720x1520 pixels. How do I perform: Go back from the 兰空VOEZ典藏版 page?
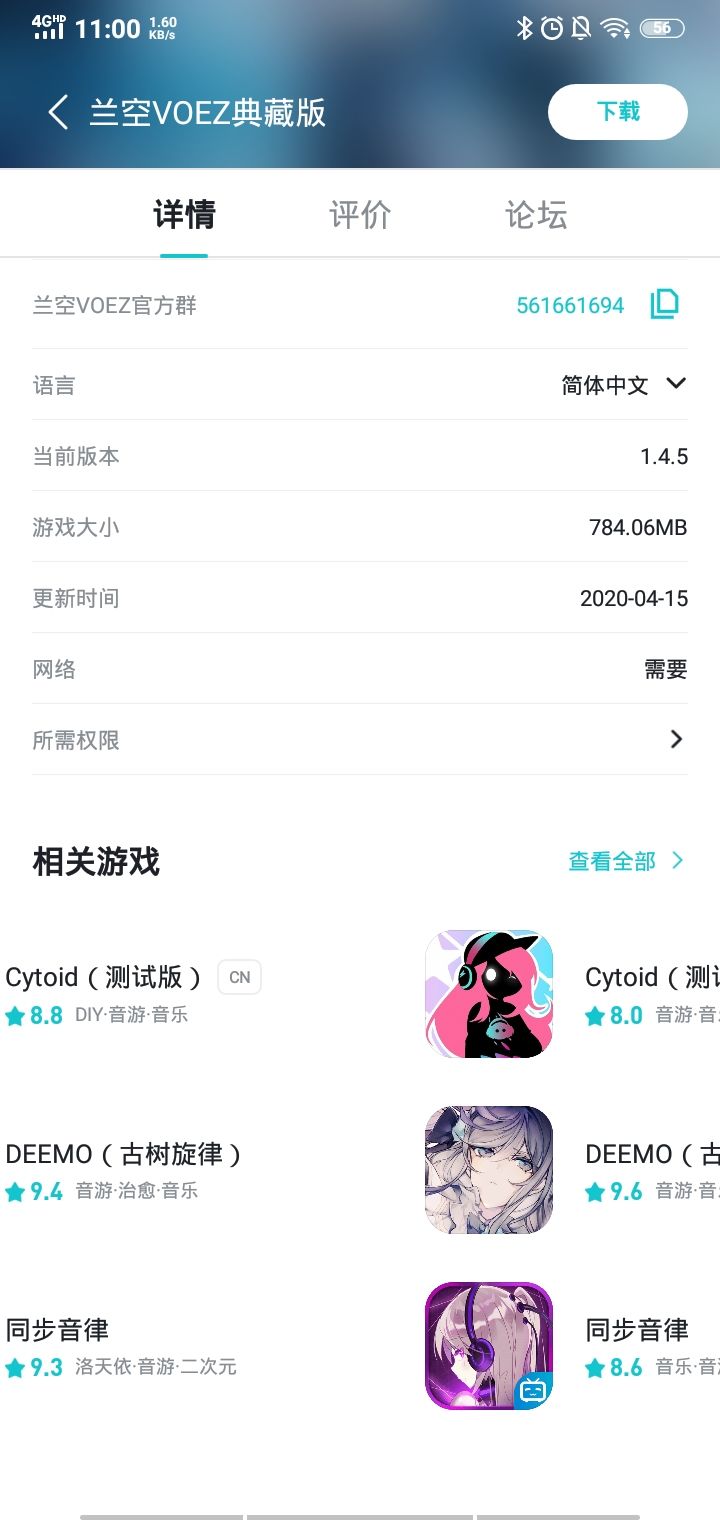tap(58, 112)
